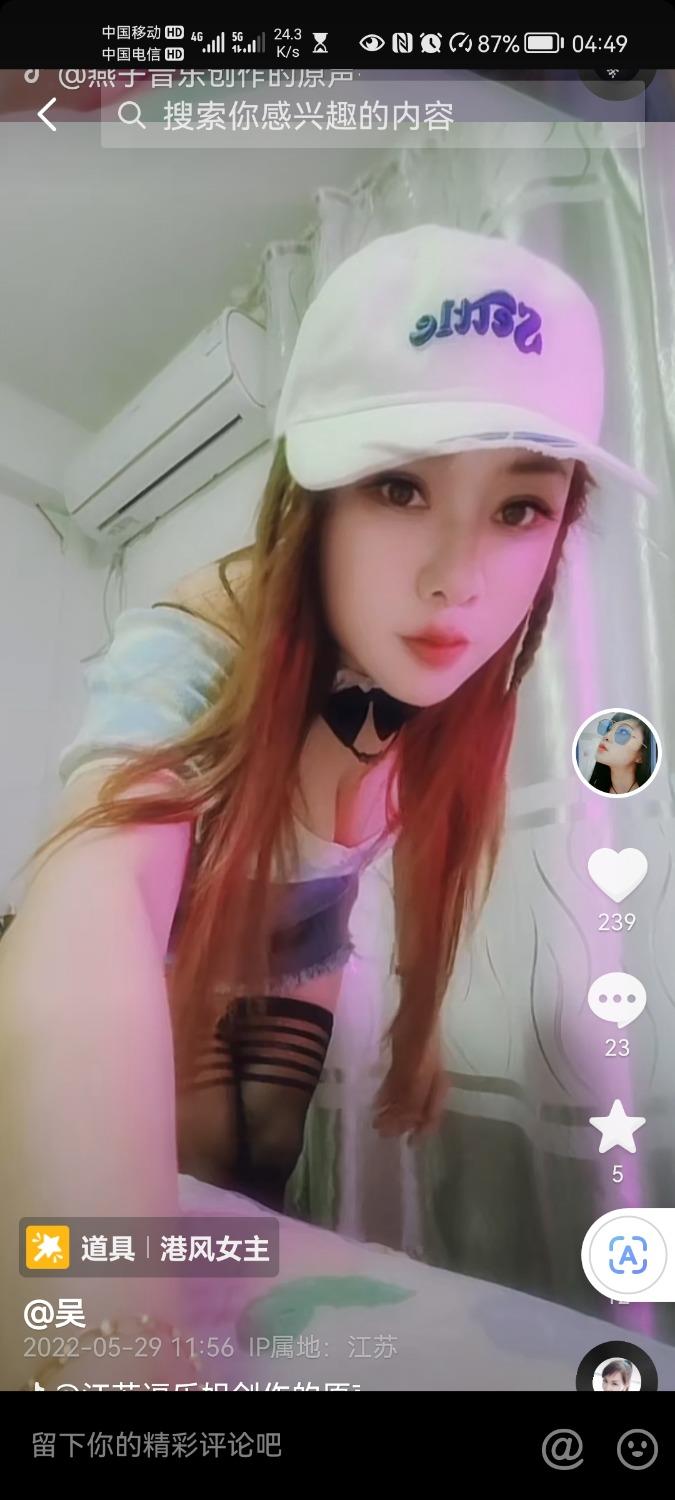Image resolution: width=675 pixels, height=1500 pixels.
Task: Open the @吴 user profile name
Action: coord(55,1313)
